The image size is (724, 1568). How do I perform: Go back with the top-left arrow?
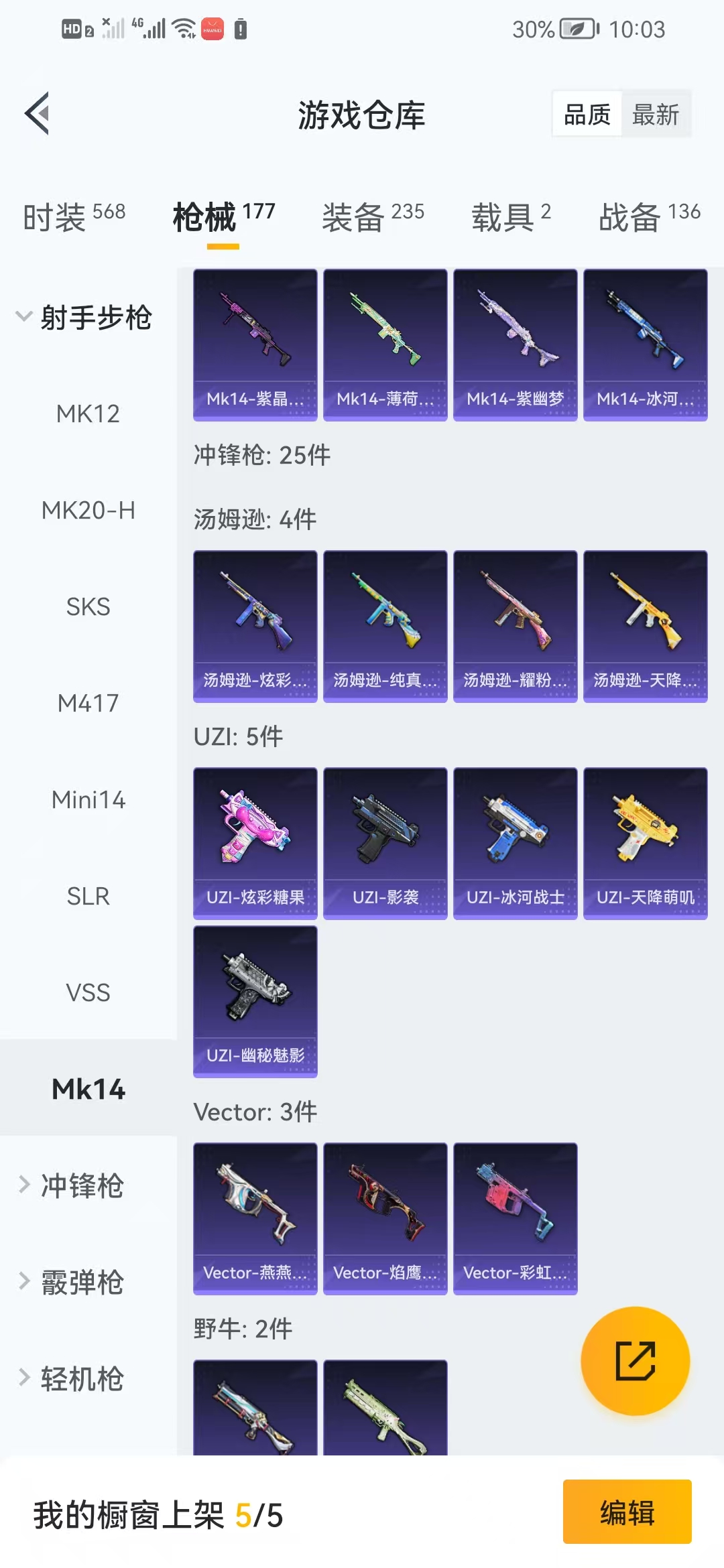[38, 113]
